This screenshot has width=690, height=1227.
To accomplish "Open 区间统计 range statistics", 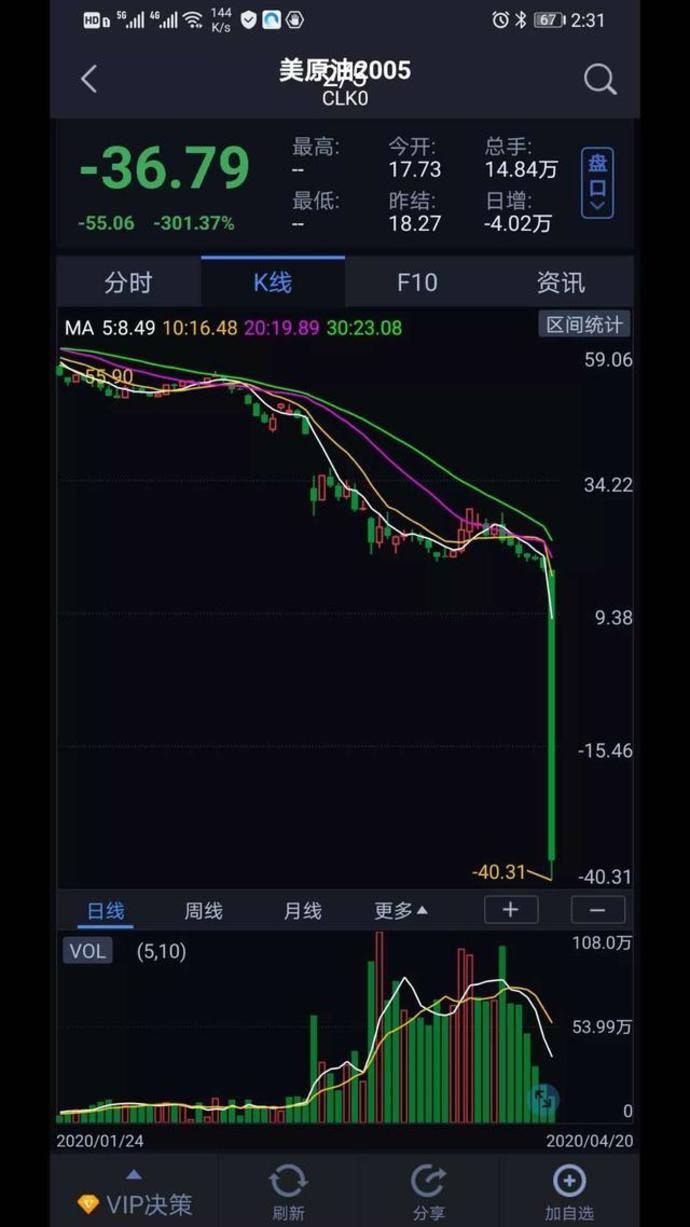I will (584, 325).
